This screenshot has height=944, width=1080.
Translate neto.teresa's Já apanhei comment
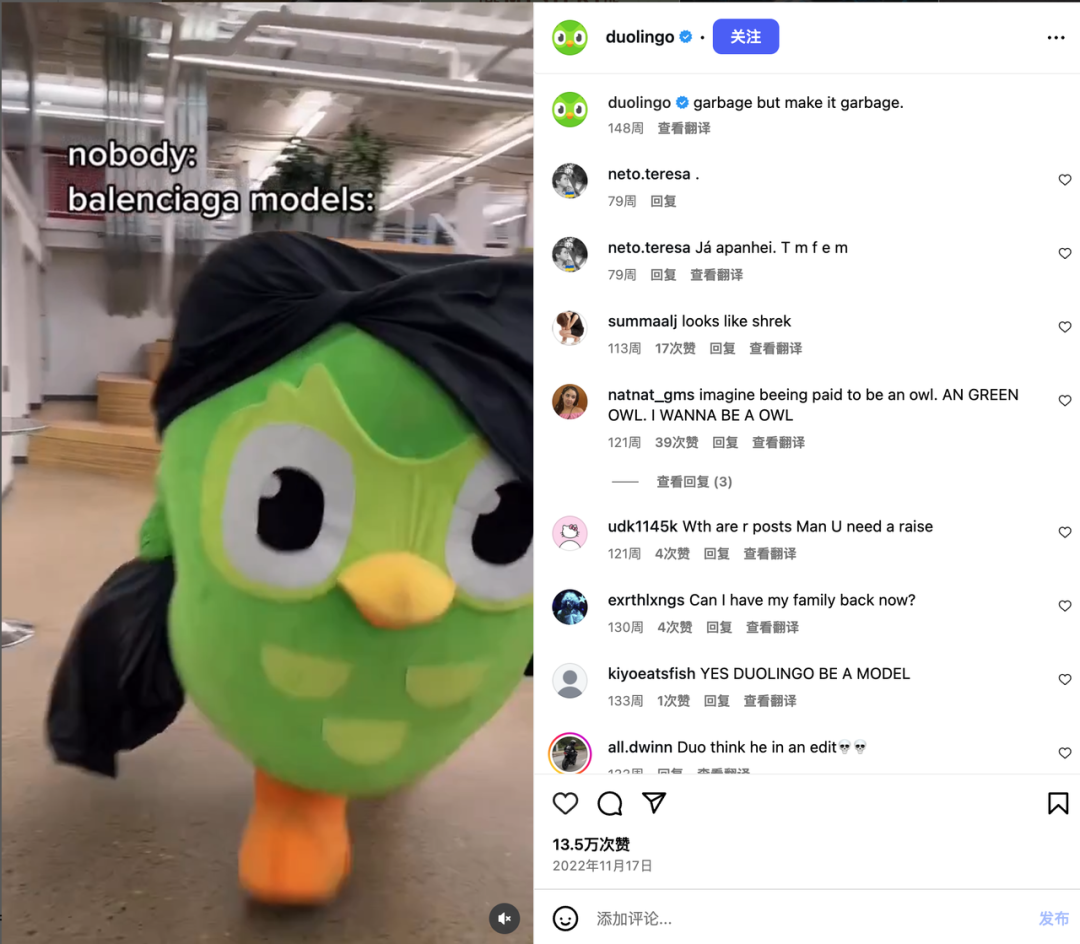pos(716,274)
